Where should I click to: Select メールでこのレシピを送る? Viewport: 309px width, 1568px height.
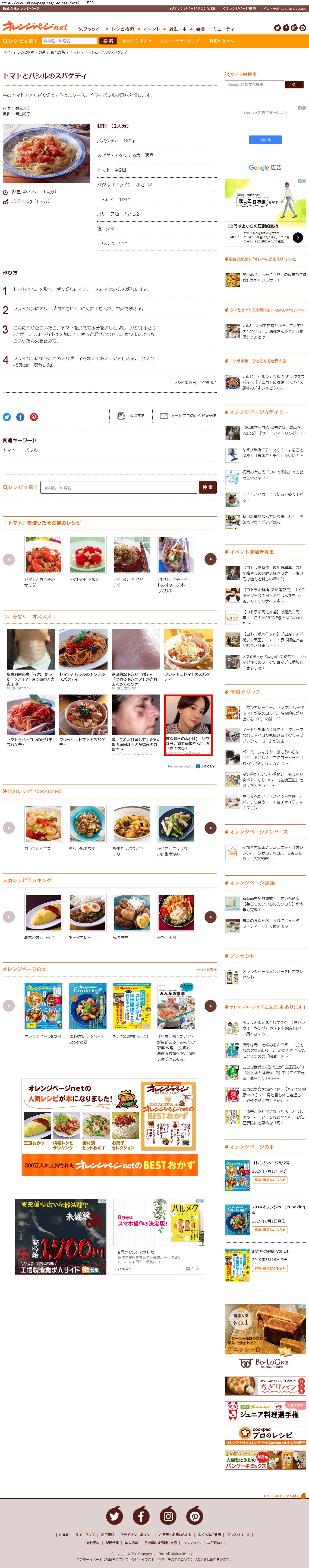[188, 416]
